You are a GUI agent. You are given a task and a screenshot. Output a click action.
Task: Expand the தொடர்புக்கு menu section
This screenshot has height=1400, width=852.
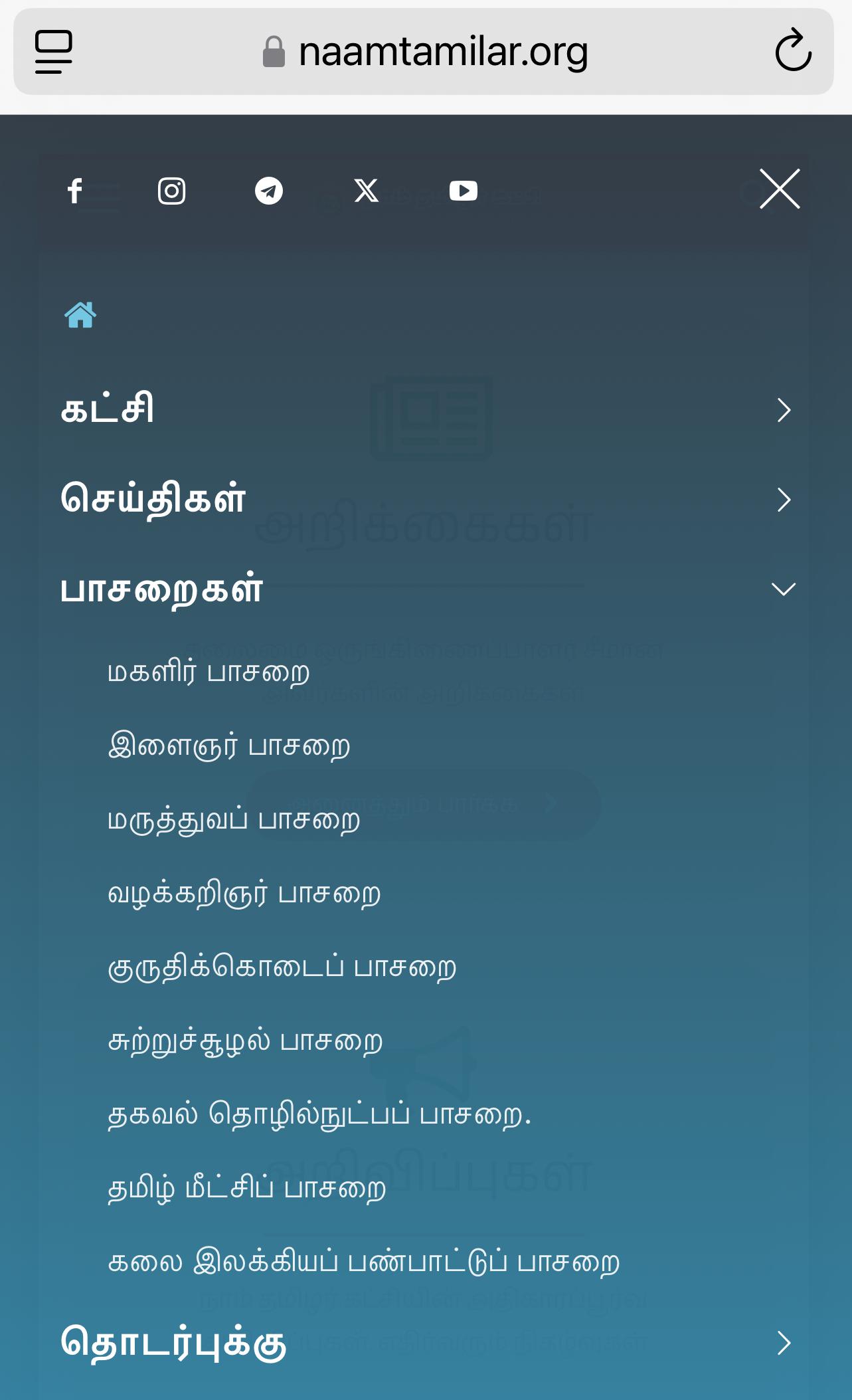784,1343
